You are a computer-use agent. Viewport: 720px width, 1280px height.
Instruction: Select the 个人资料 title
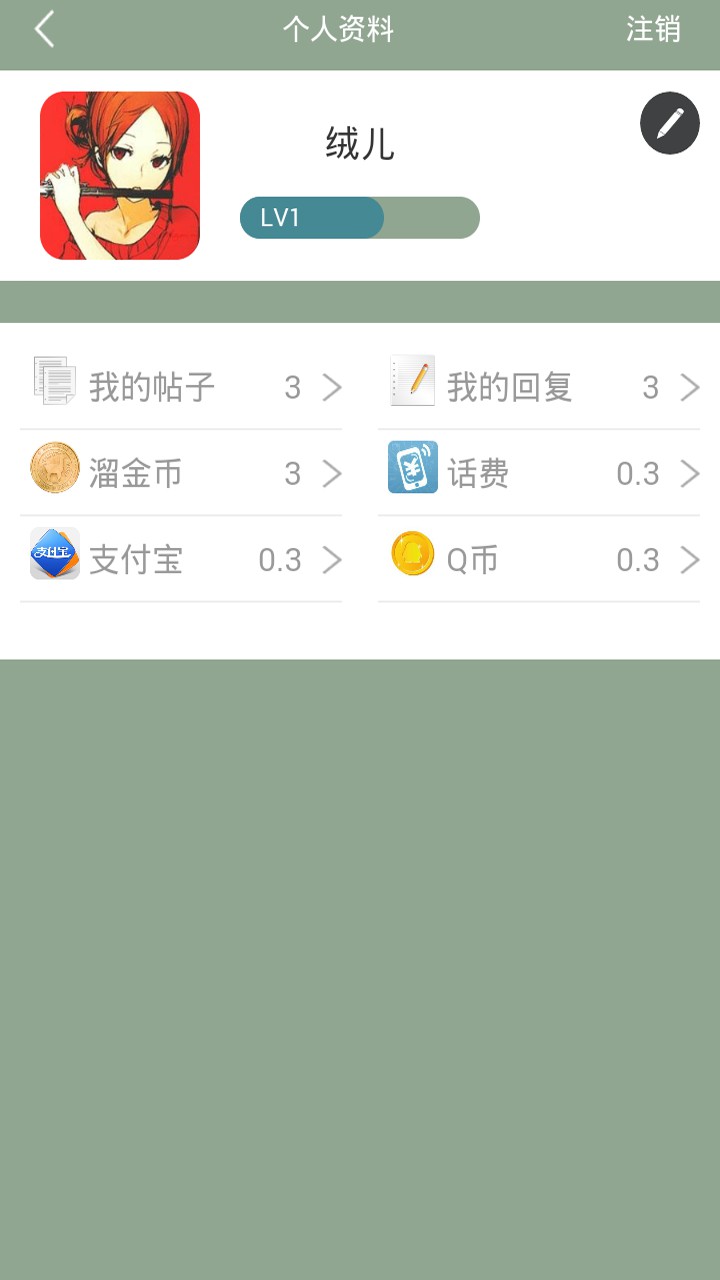point(339,30)
